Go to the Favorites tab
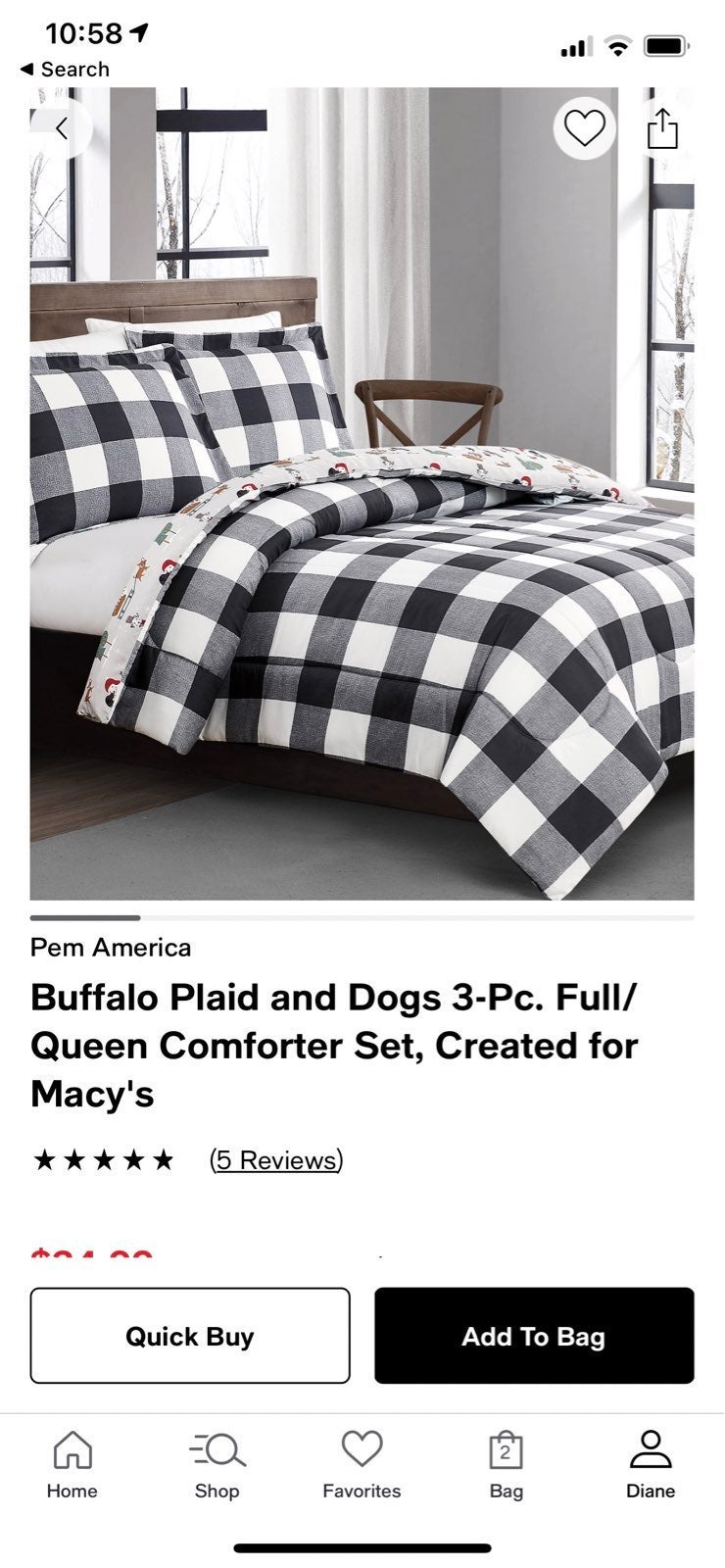 (x=362, y=1464)
